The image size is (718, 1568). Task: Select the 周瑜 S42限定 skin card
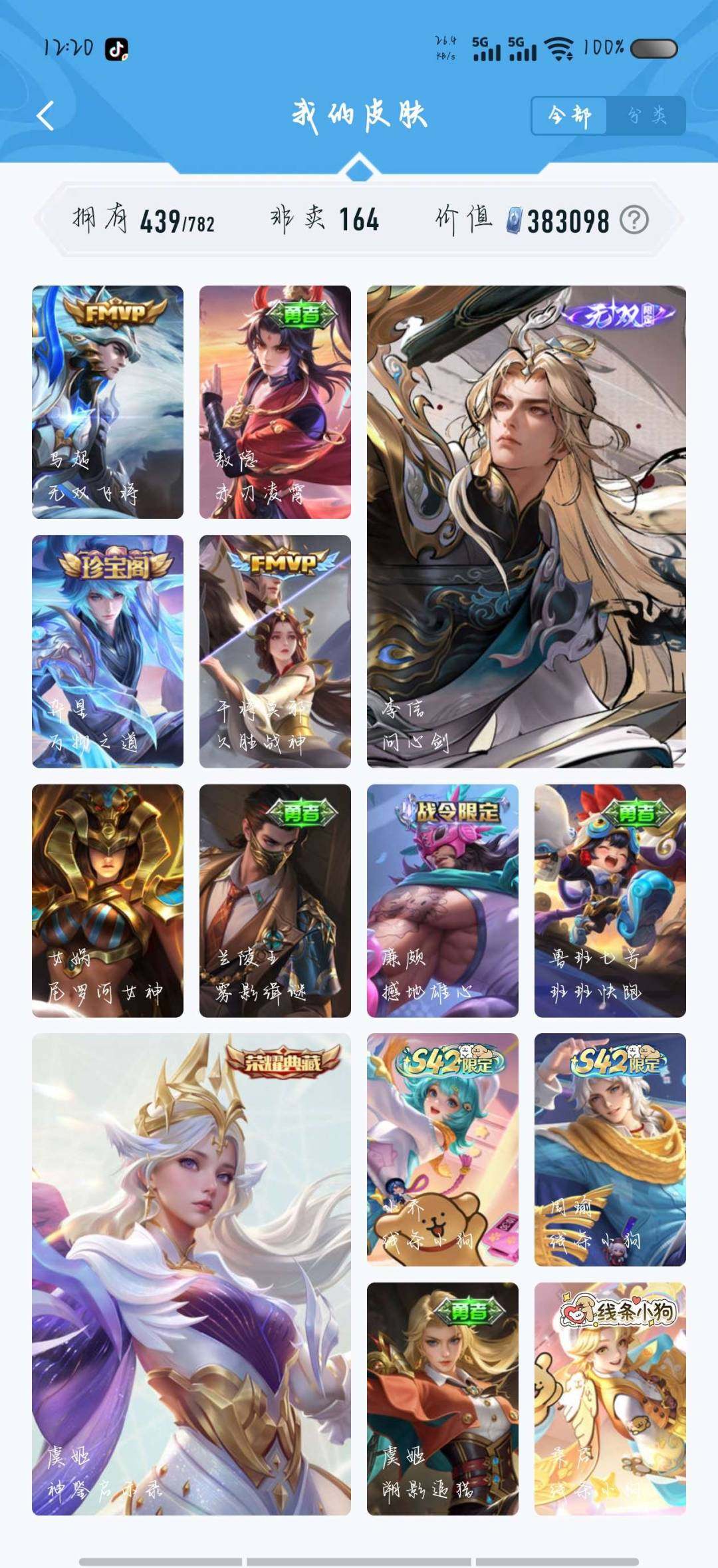[x=610, y=1149]
